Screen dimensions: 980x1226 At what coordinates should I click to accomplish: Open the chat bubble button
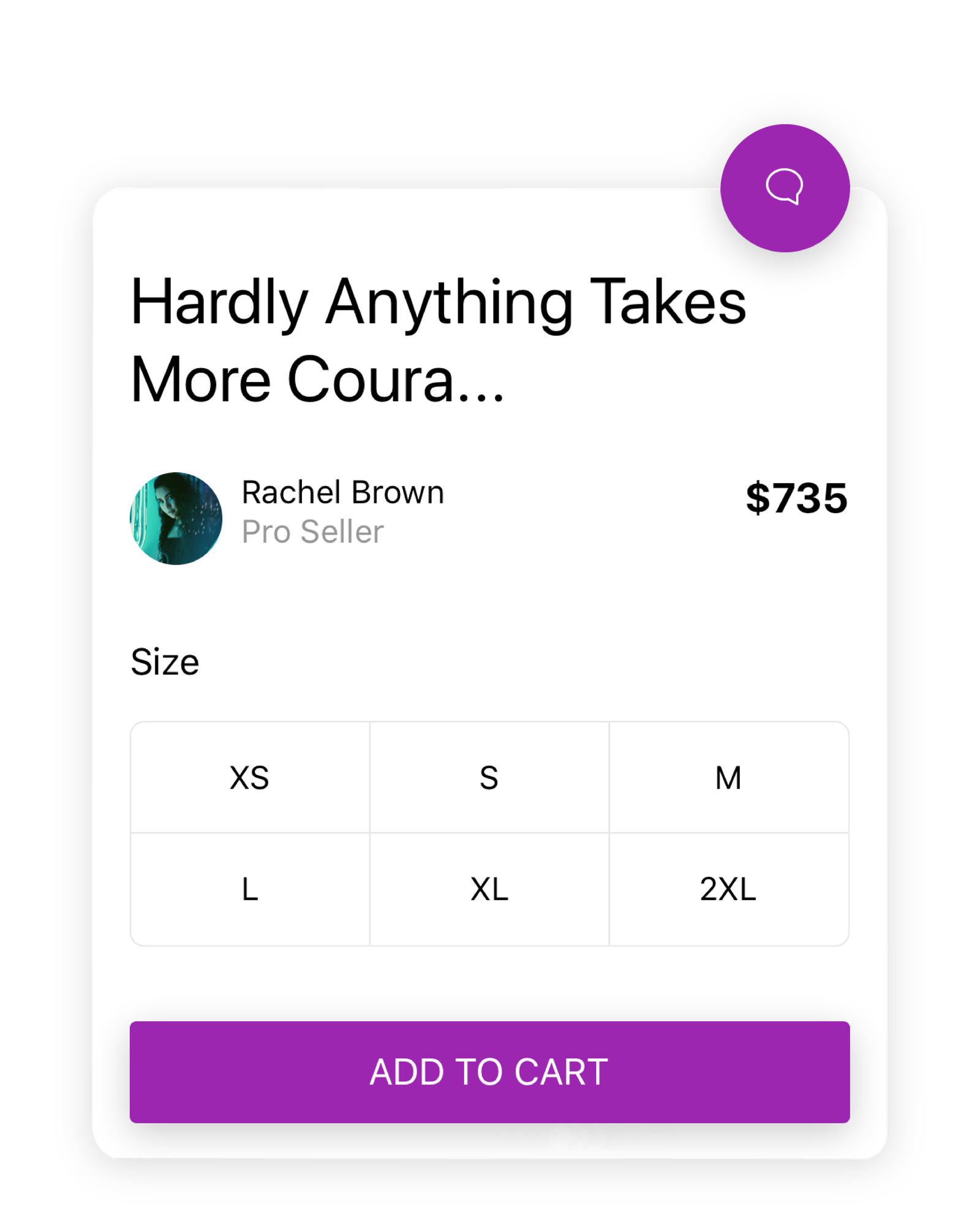pos(785,187)
